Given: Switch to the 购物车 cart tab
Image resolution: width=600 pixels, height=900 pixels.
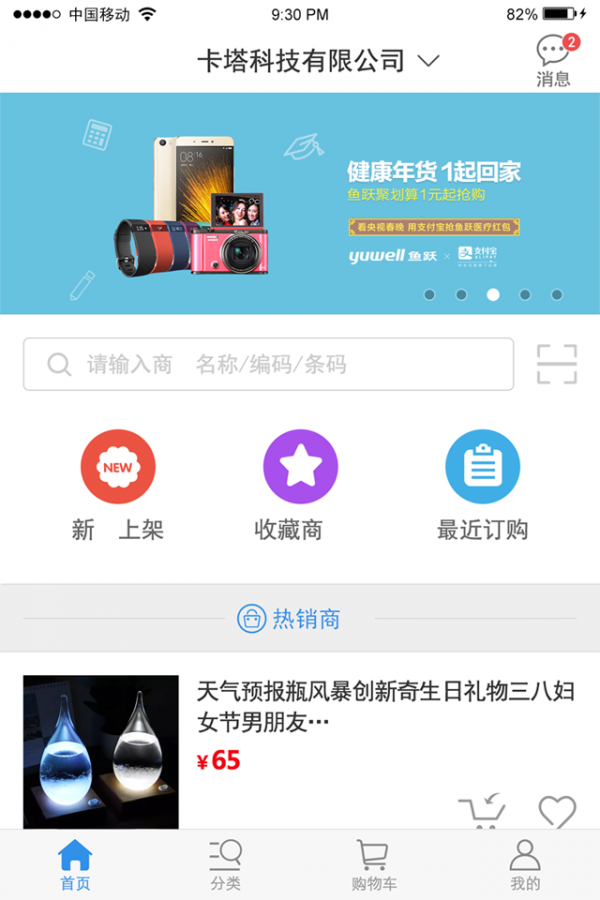Looking at the screenshot, I should (x=374, y=865).
